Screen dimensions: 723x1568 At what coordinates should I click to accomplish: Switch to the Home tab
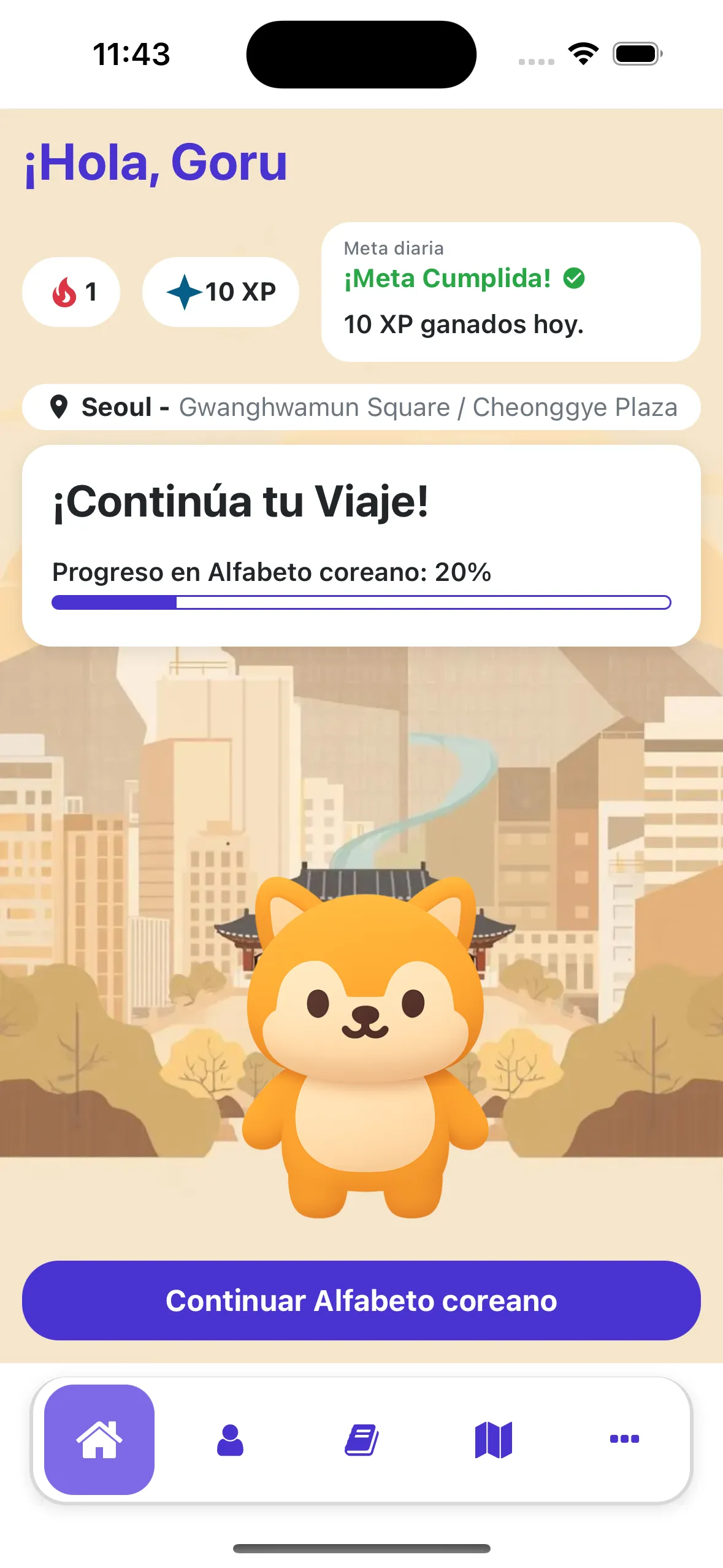[x=99, y=1439]
